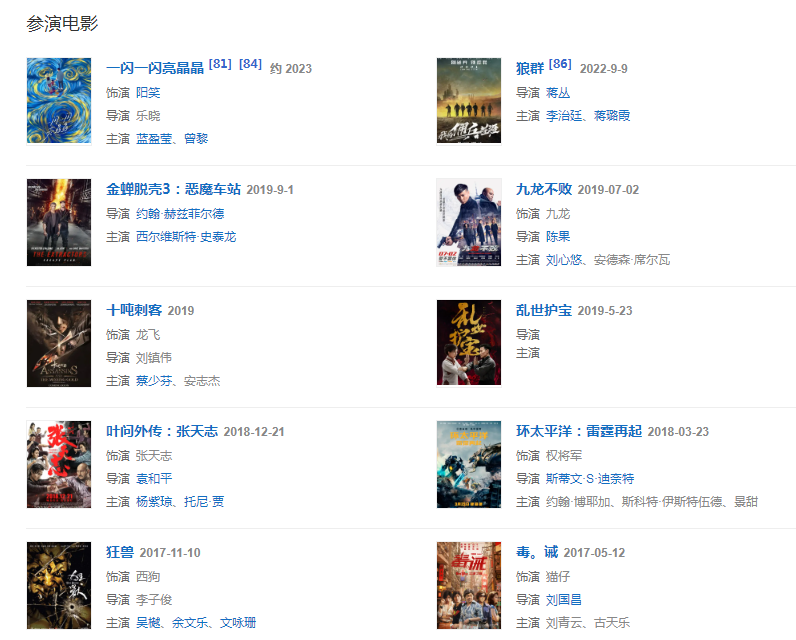Open 金蝉脱壳3：恶魔车站 movie page

pyautogui.click(x=174, y=189)
